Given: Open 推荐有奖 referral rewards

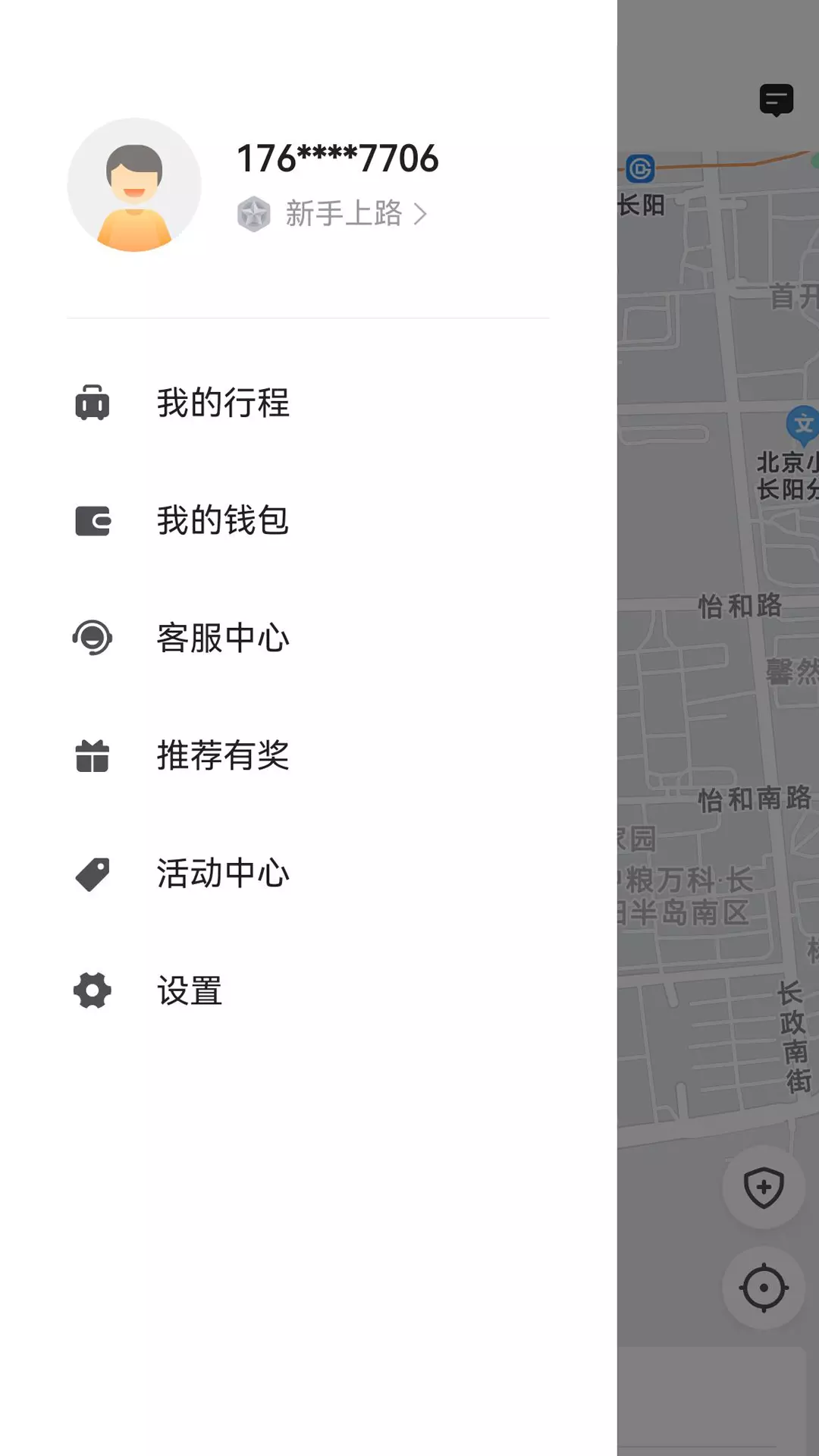Looking at the screenshot, I should click(x=308, y=755).
